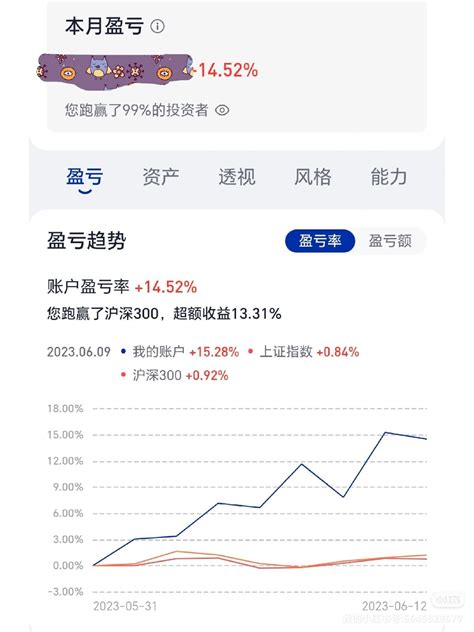Switch to the 盈亏 tab

85,177
